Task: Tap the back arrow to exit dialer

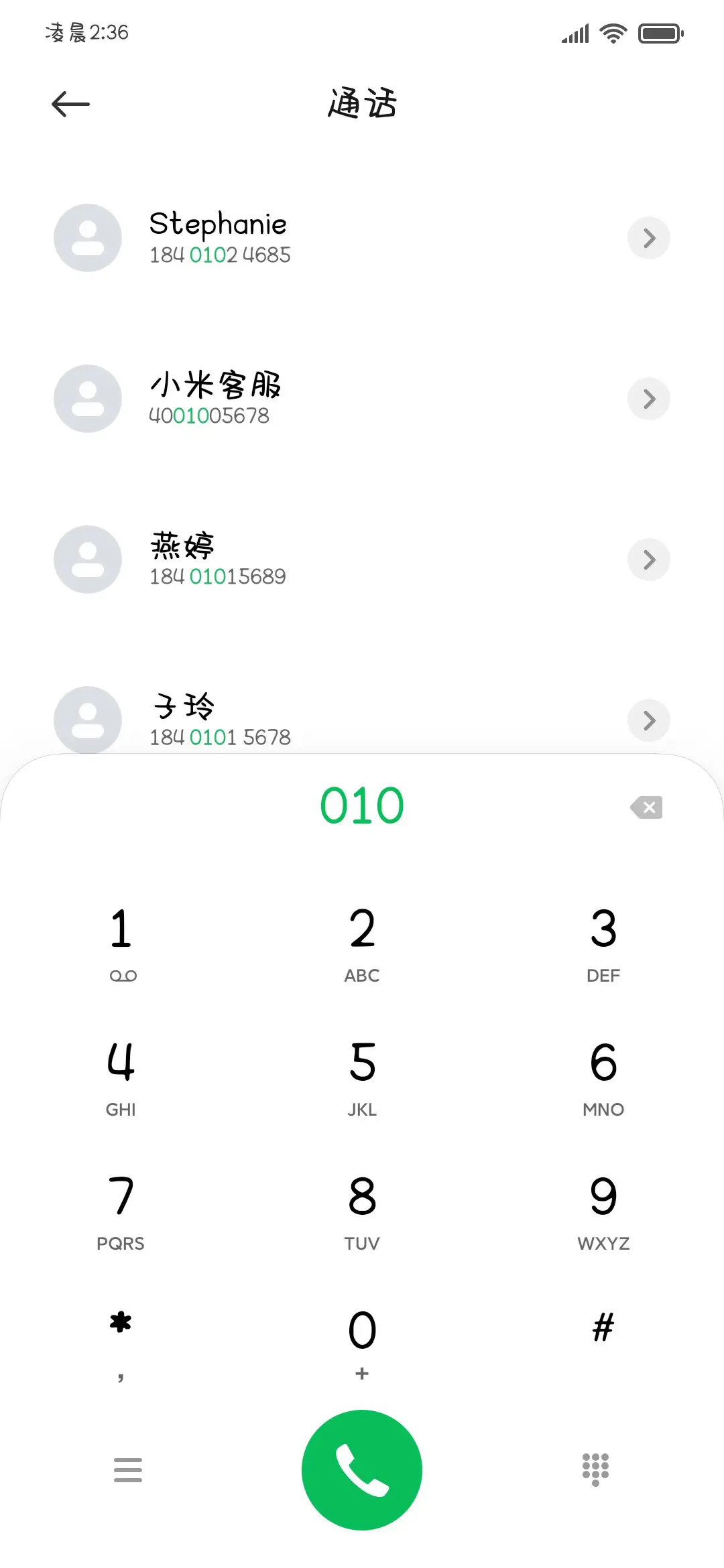Action: [x=70, y=104]
